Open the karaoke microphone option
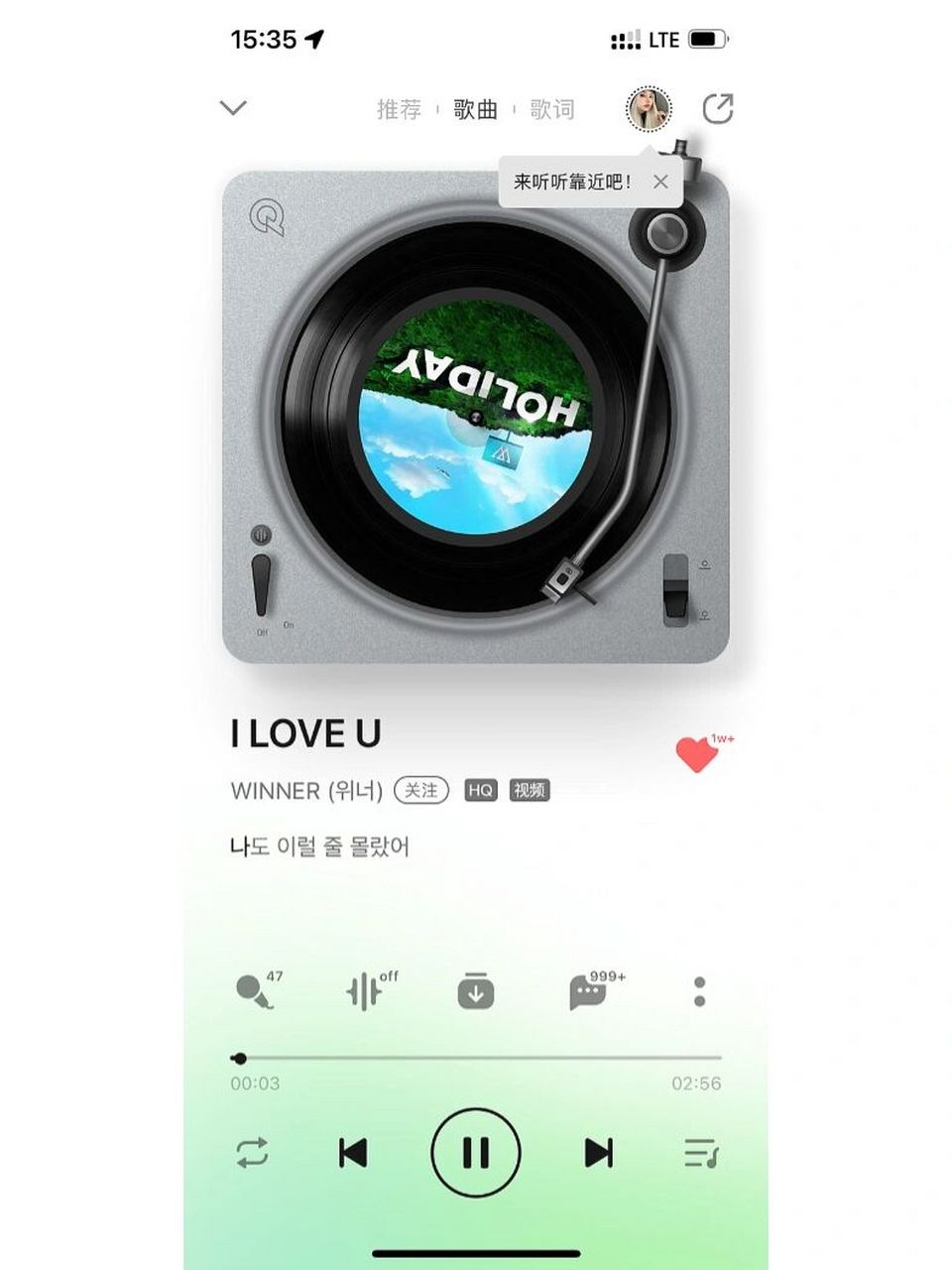952x1270 pixels. click(x=255, y=991)
